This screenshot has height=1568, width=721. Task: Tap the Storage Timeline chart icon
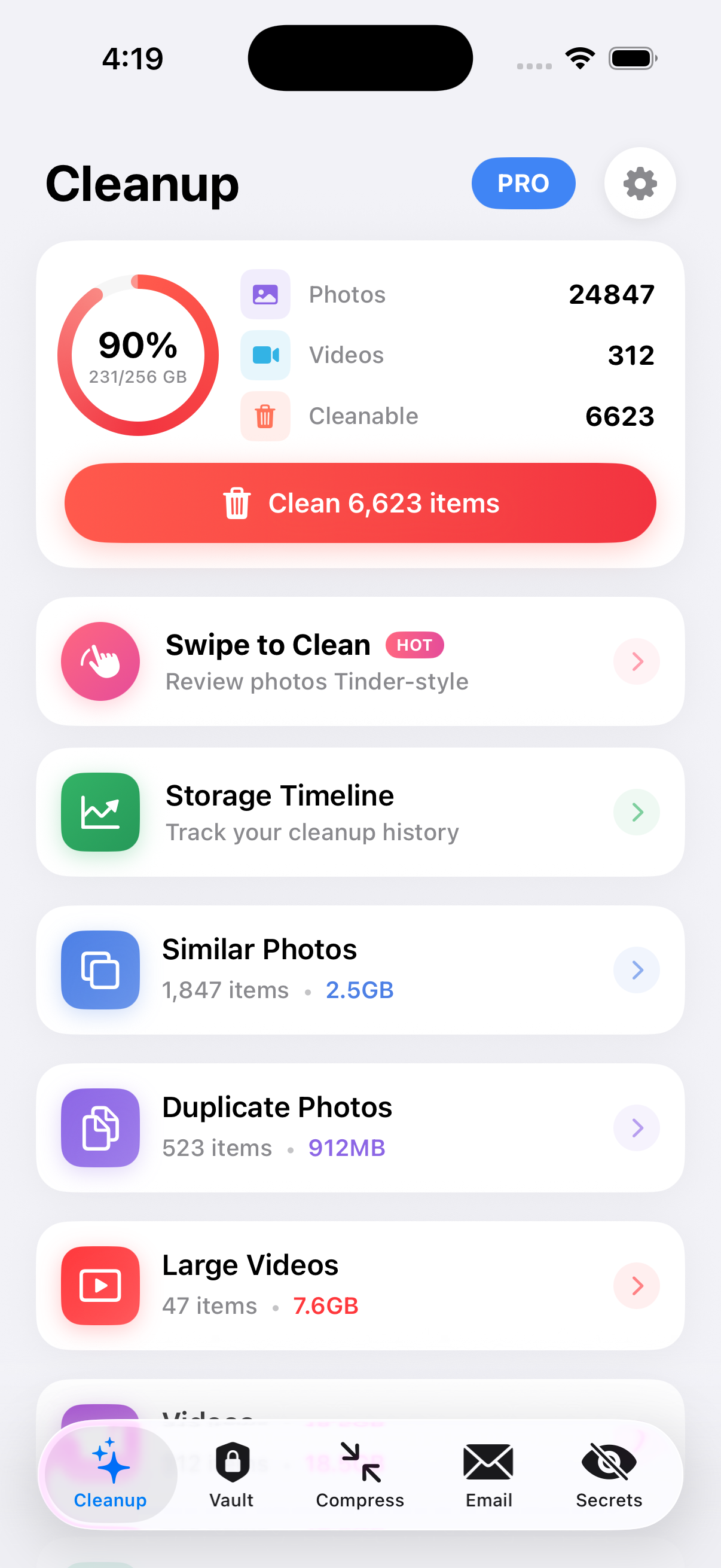point(100,812)
